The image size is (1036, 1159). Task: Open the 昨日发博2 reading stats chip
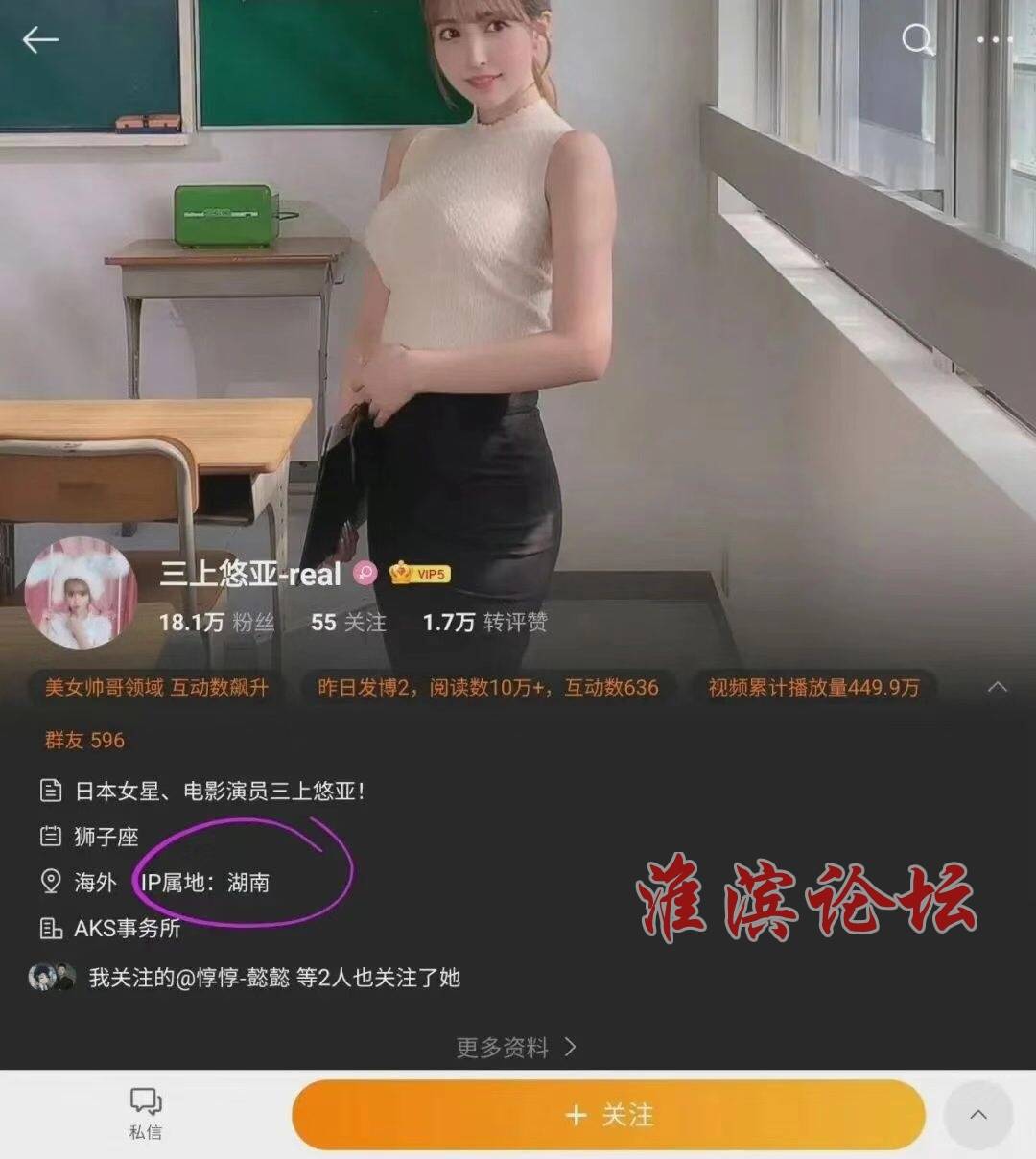(x=487, y=688)
